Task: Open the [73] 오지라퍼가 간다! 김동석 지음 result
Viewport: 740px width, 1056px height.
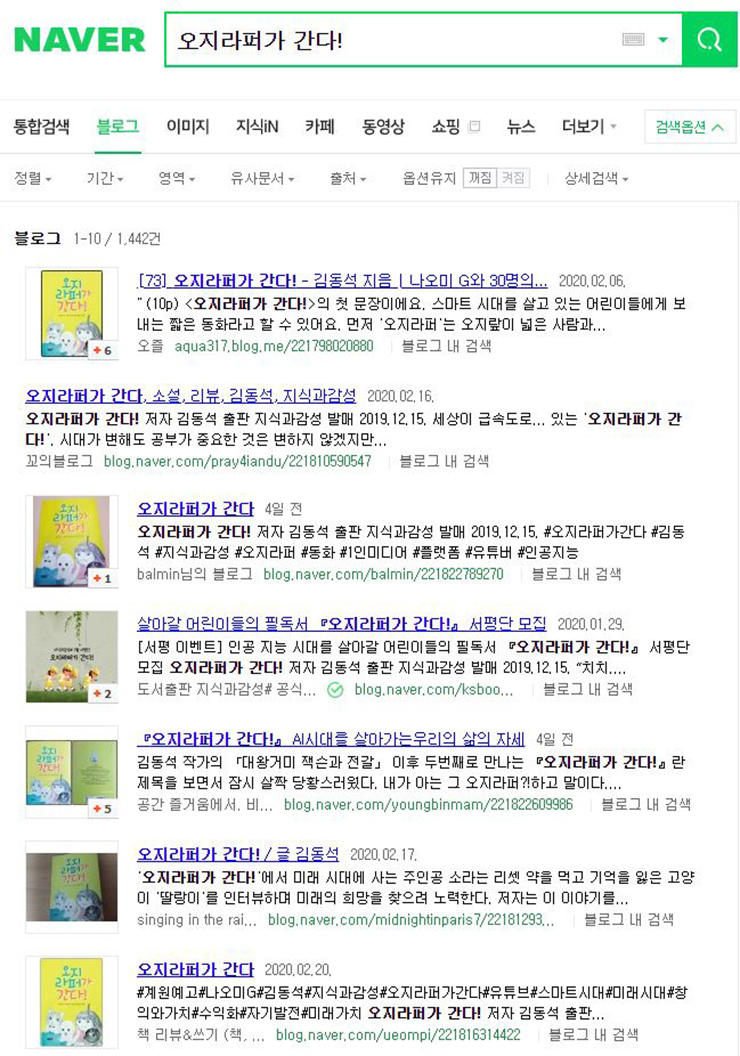Action: (342, 281)
